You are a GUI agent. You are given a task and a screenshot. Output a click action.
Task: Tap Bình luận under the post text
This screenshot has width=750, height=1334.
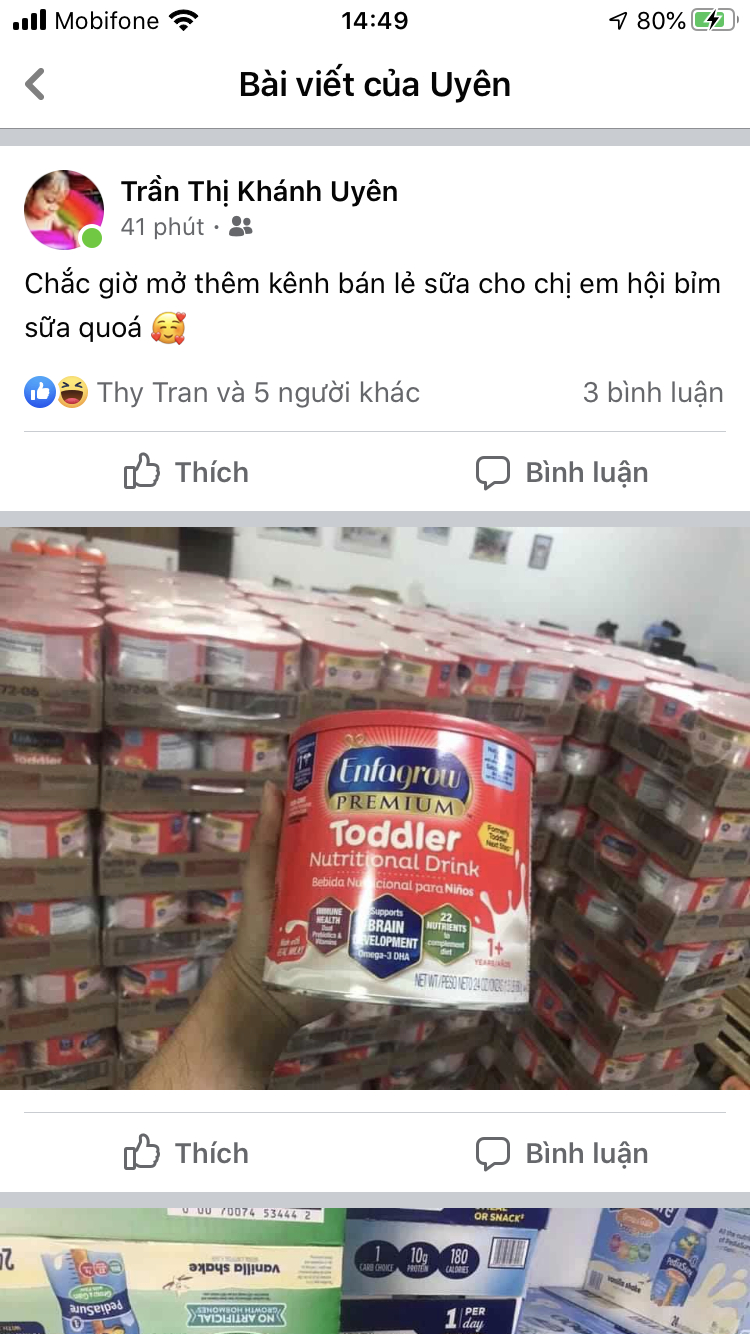click(x=562, y=472)
